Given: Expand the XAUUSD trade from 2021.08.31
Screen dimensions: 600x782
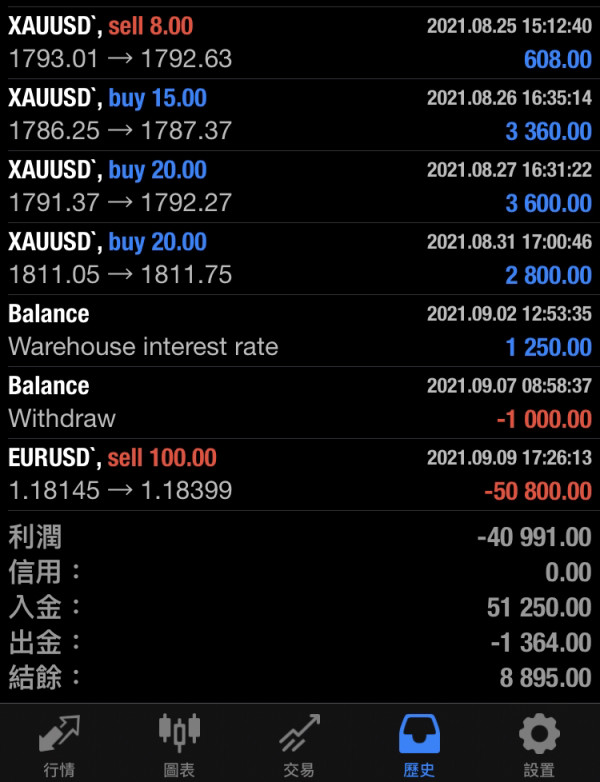Looking at the screenshot, I should pos(300,259).
